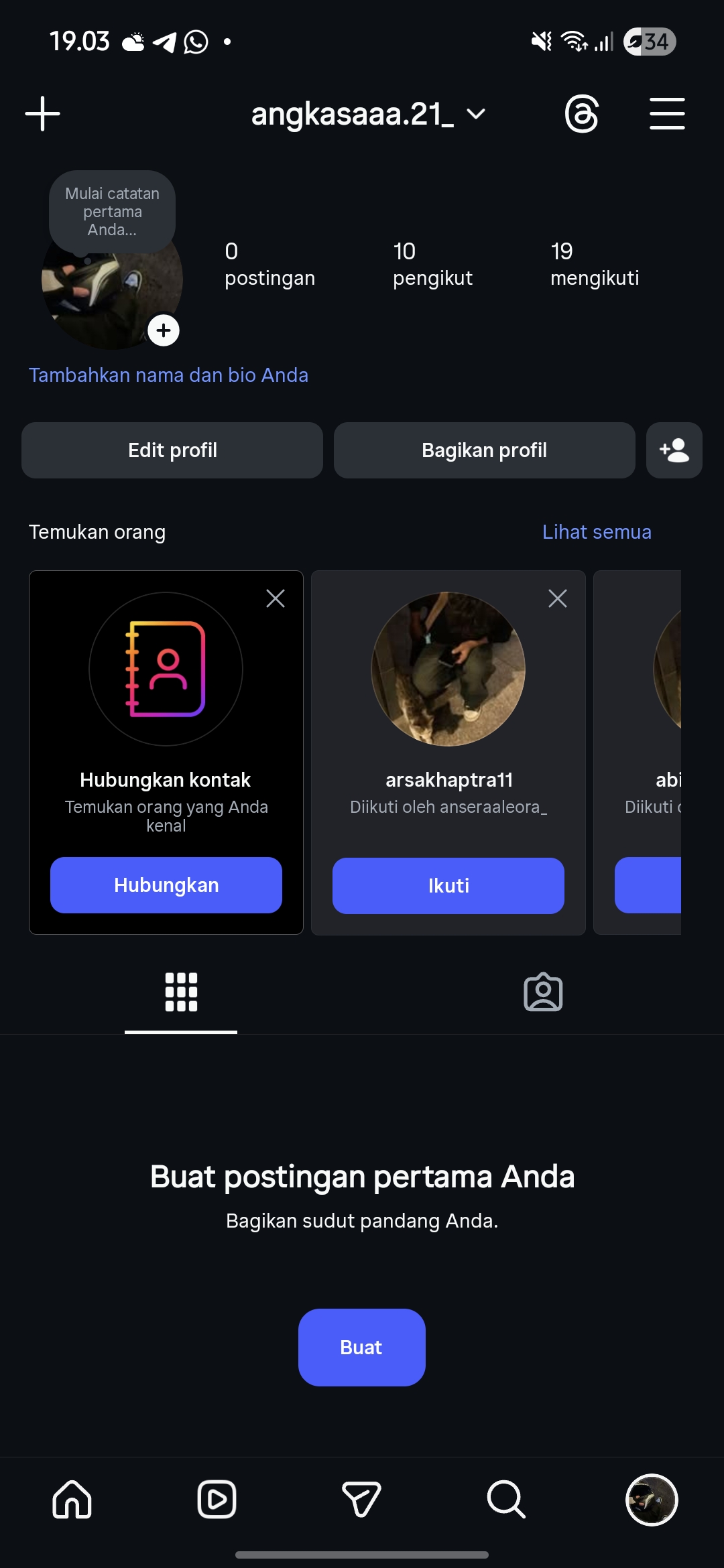View the 19 mengikuti list
The image size is (724, 1568).
594,264
